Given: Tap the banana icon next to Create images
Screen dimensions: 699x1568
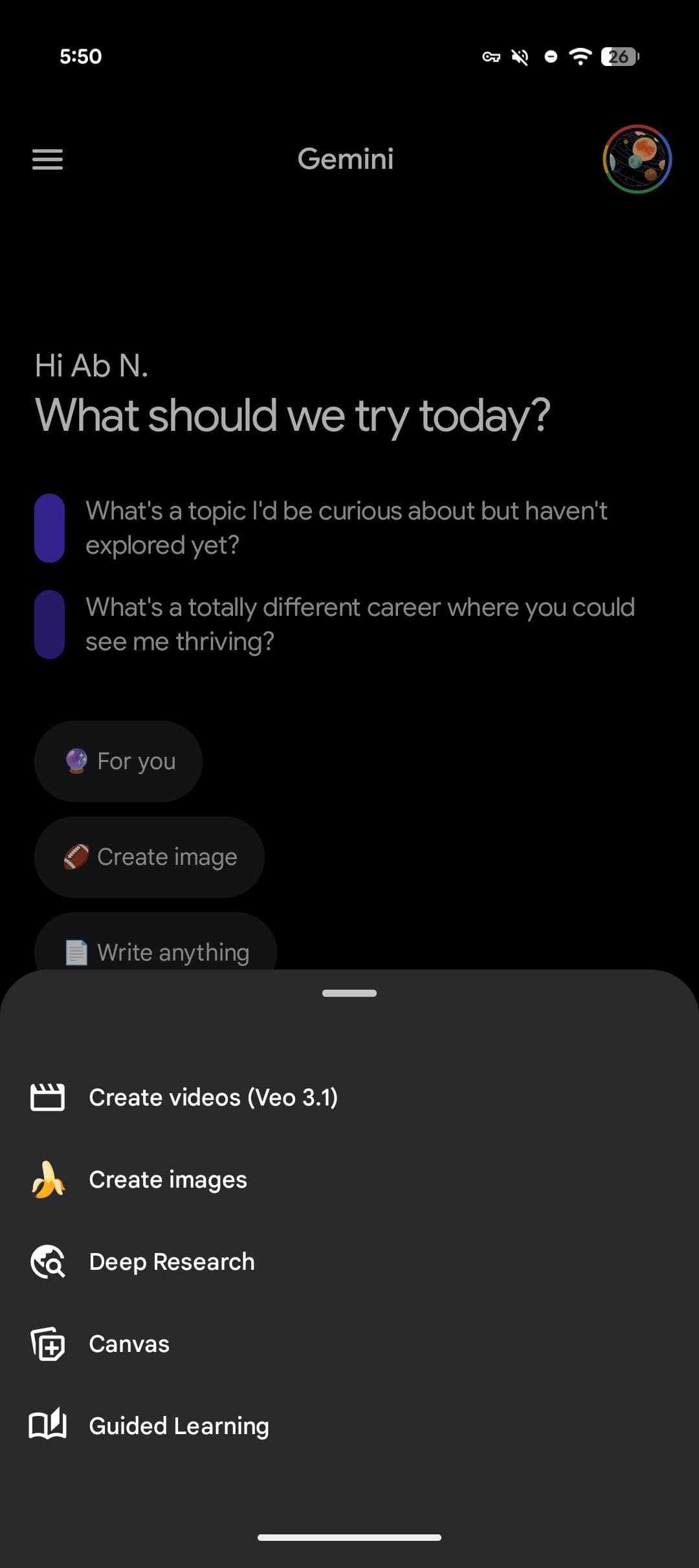Looking at the screenshot, I should coord(49,1179).
